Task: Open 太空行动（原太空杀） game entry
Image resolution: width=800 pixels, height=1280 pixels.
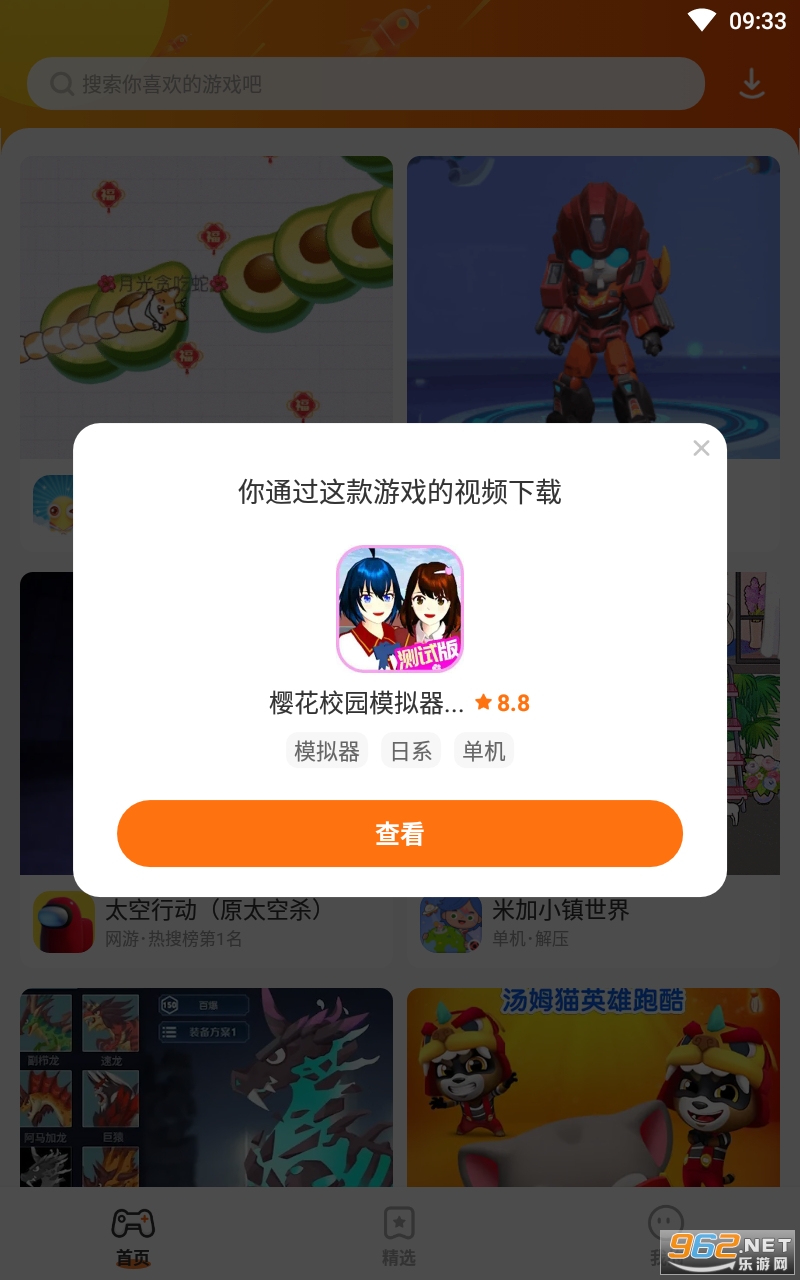Action: point(206,922)
